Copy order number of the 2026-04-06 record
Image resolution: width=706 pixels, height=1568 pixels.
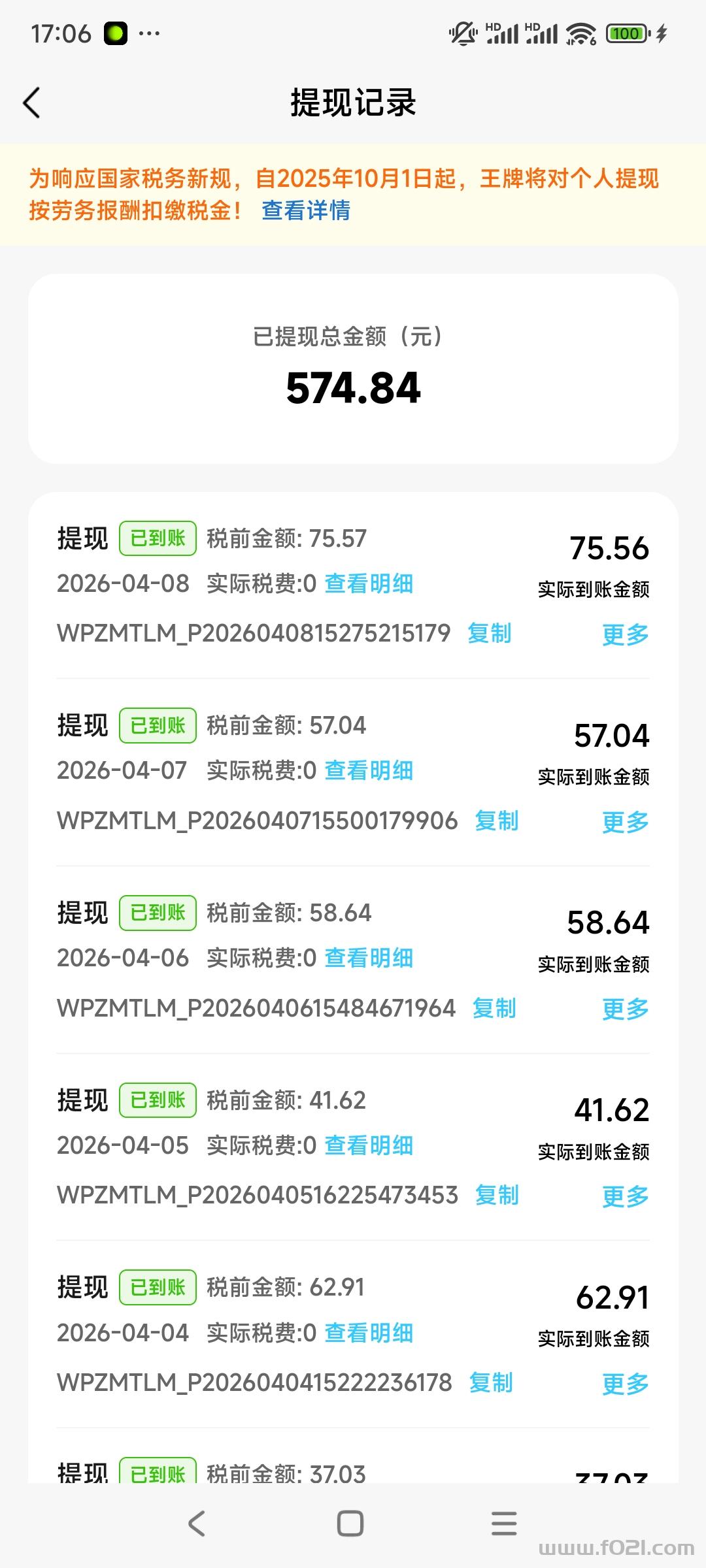pos(495,1009)
